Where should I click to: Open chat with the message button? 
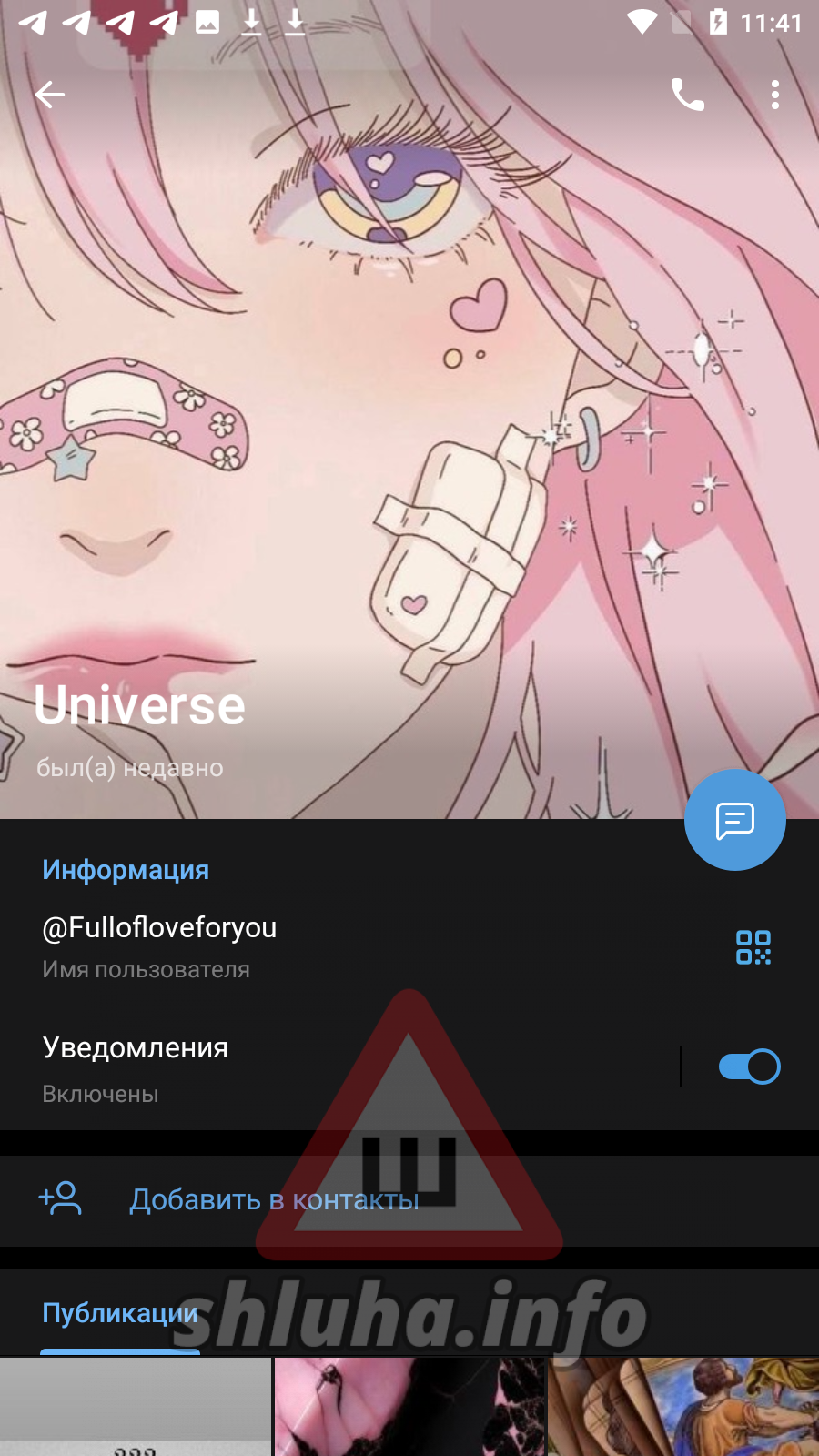pos(734,820)
